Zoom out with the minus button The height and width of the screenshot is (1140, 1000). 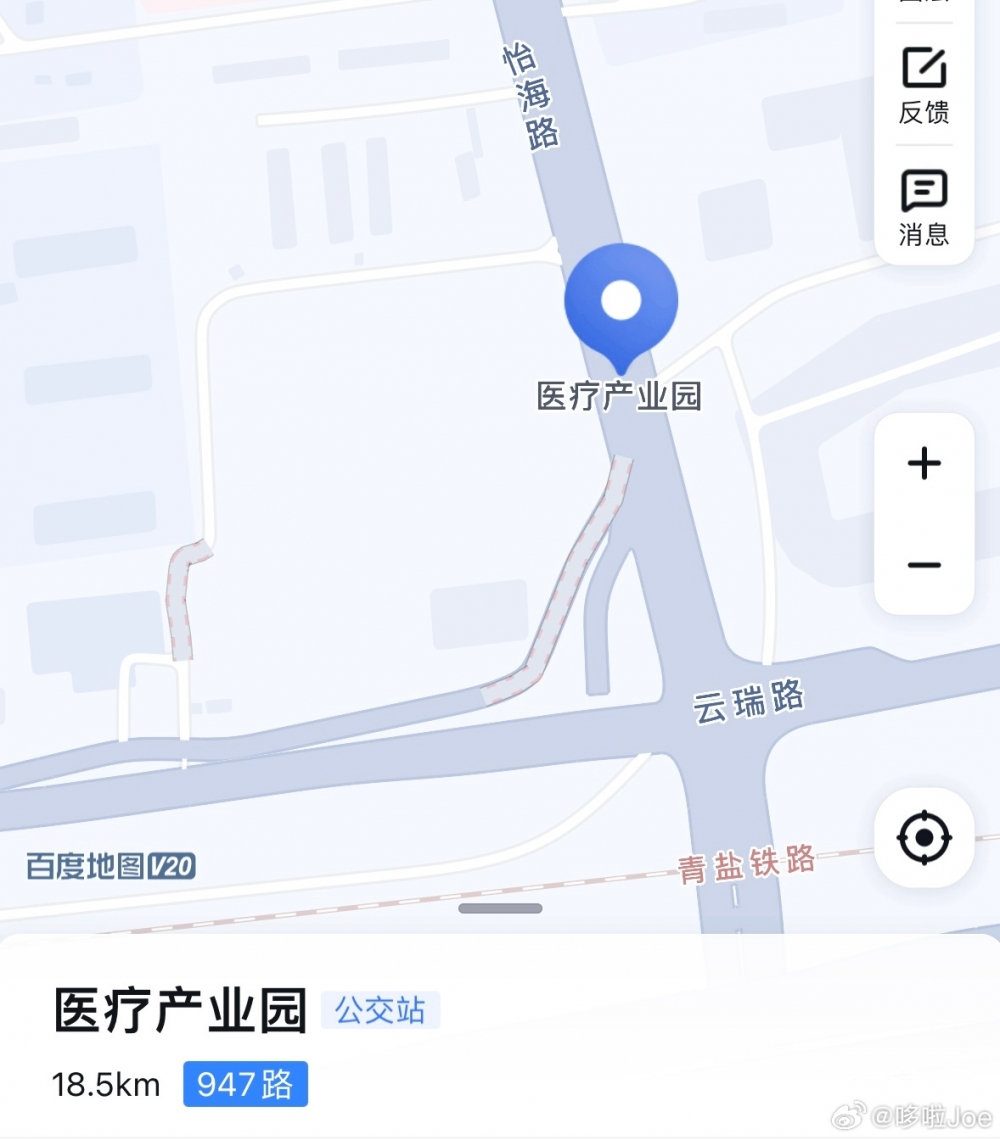[x=924, y=565]
